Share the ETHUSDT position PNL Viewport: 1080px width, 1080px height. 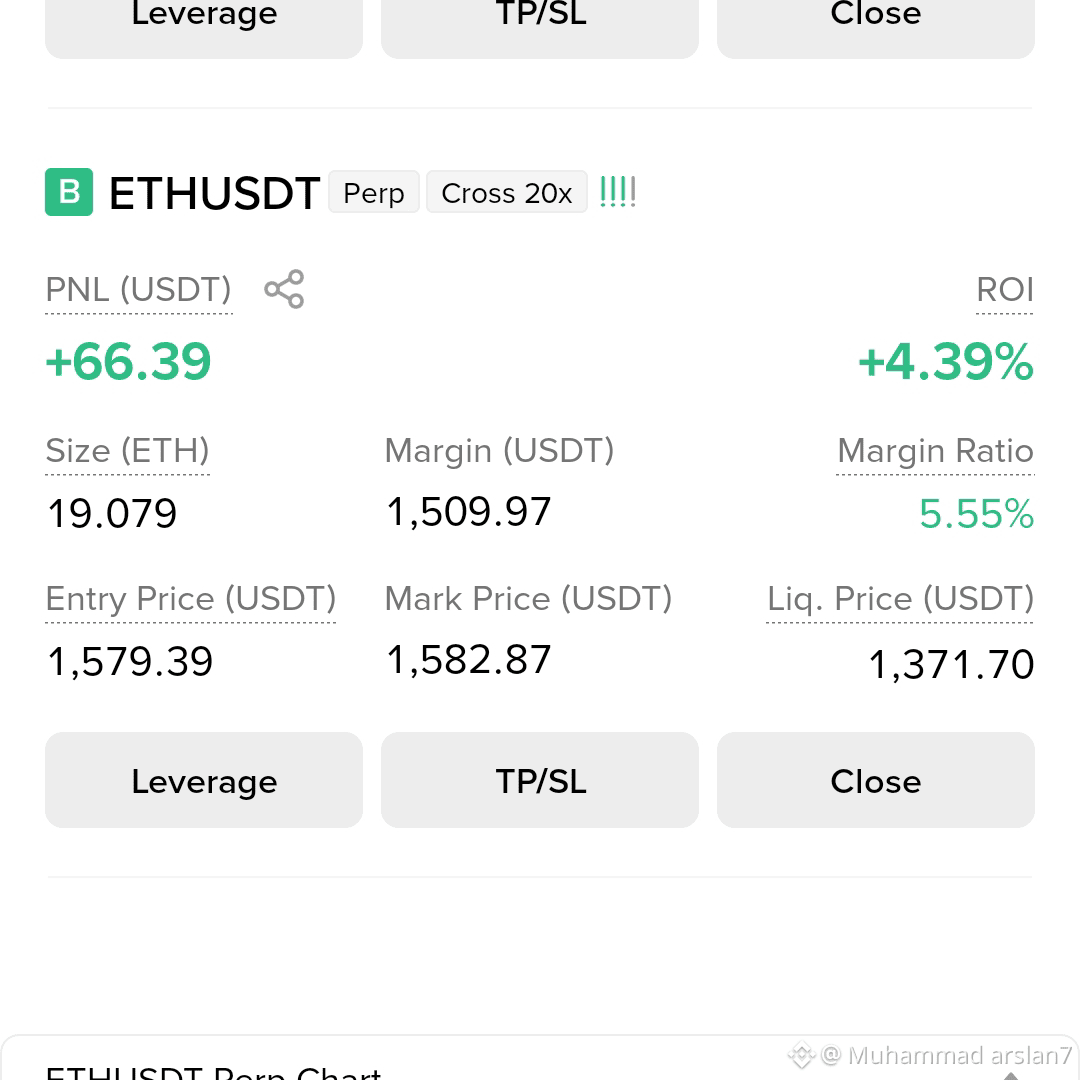click(x=284, y=289)
